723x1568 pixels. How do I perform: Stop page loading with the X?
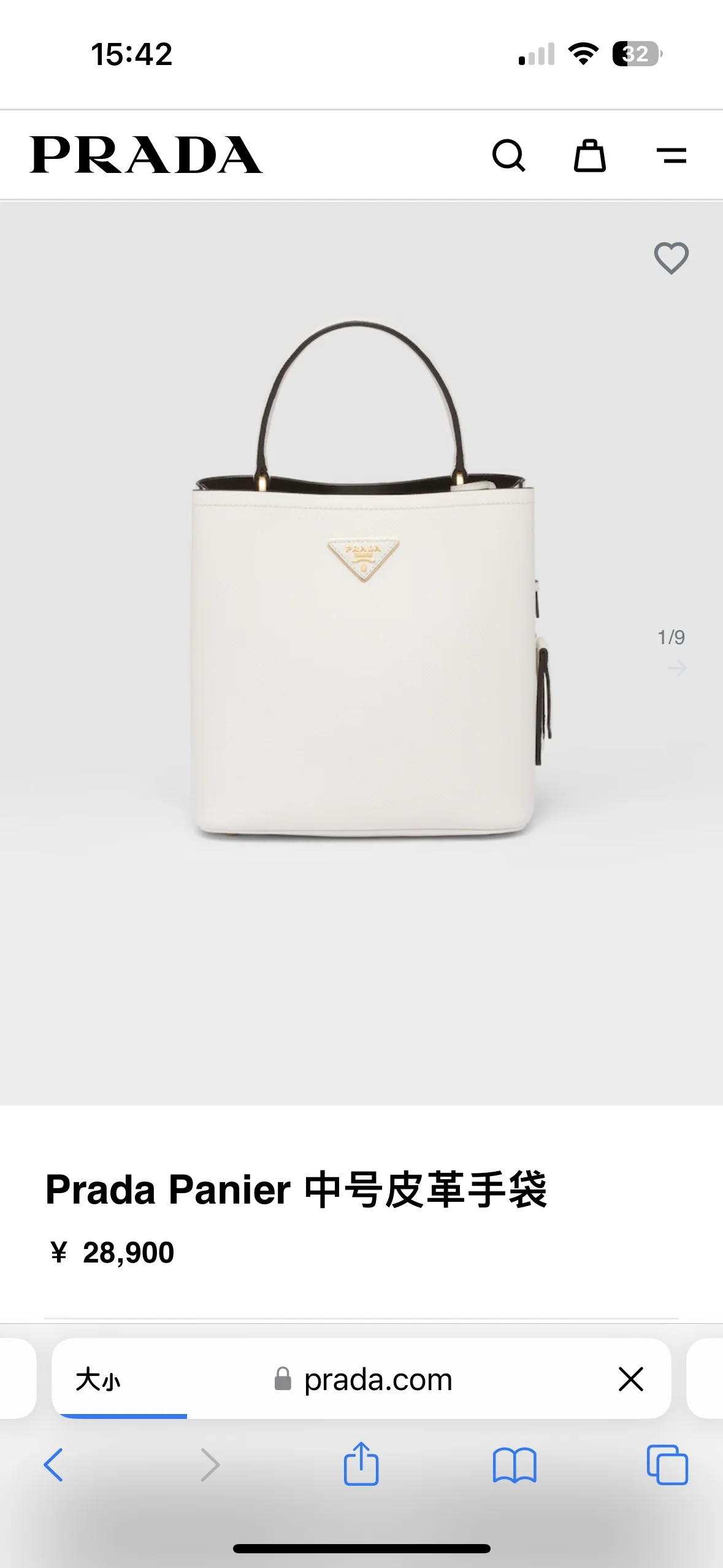click(631, 1379)
